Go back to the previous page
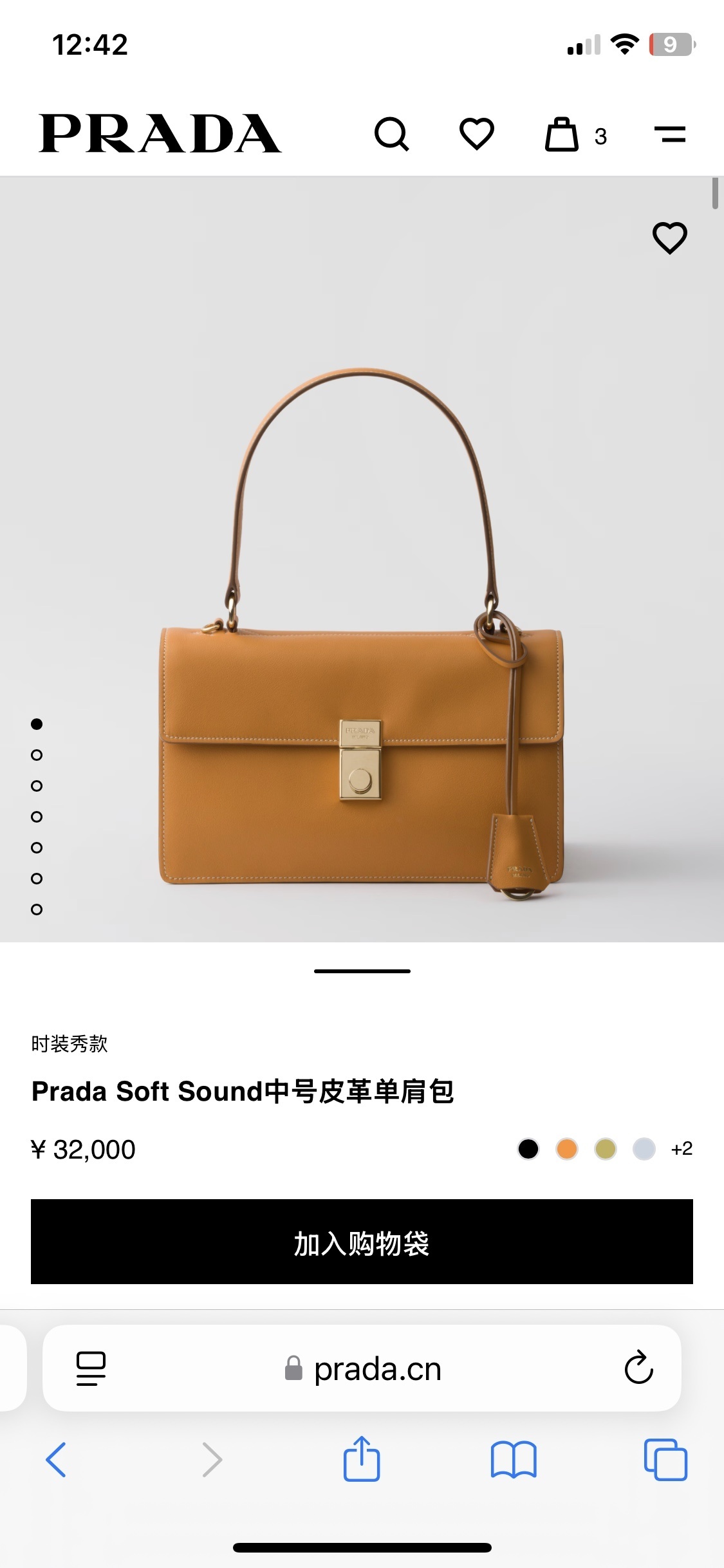The image size is (724, 1568). tap(56, 1459)
